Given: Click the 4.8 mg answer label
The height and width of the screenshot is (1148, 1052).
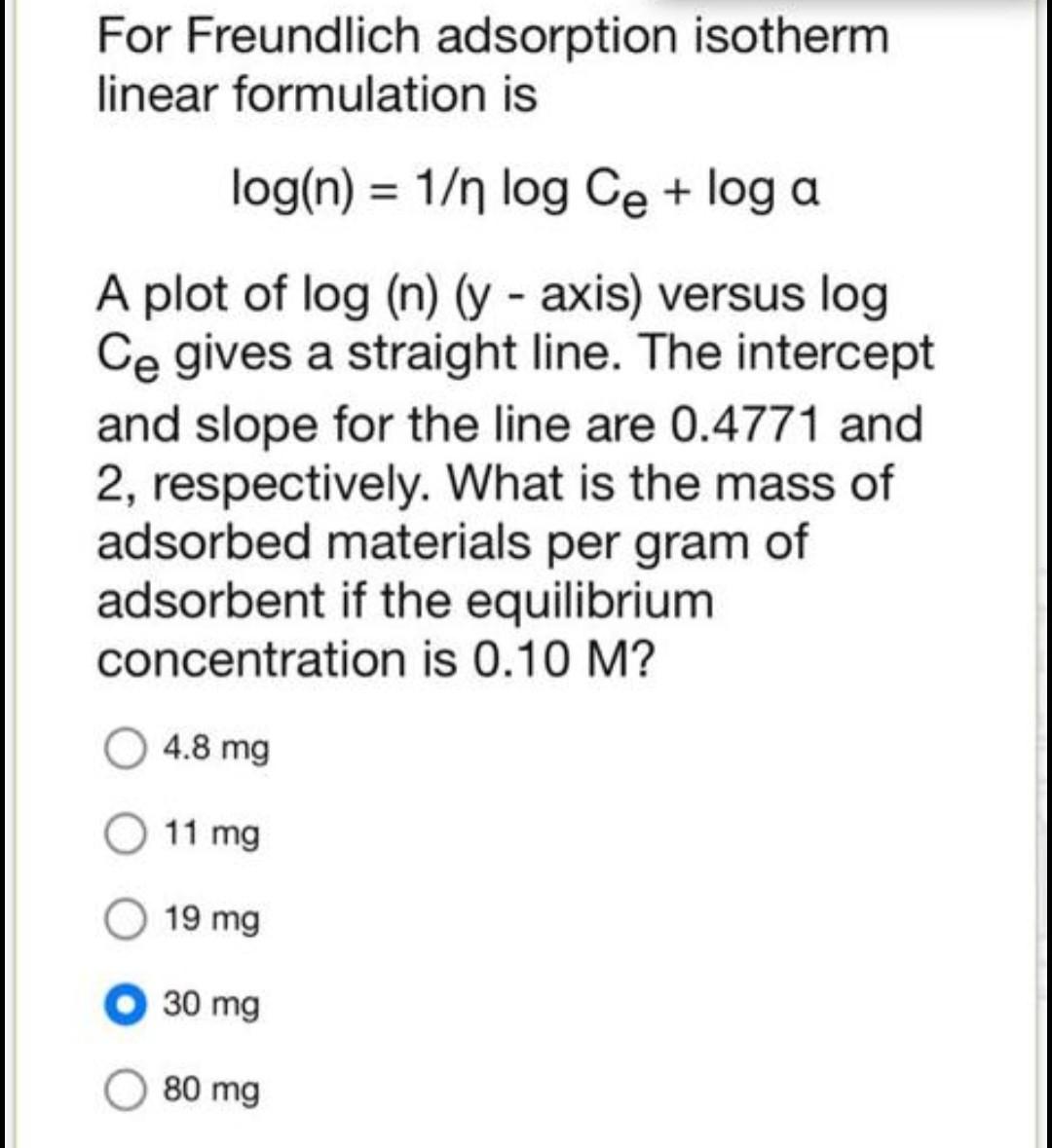Looking at the screenshot, I should 211,750.
